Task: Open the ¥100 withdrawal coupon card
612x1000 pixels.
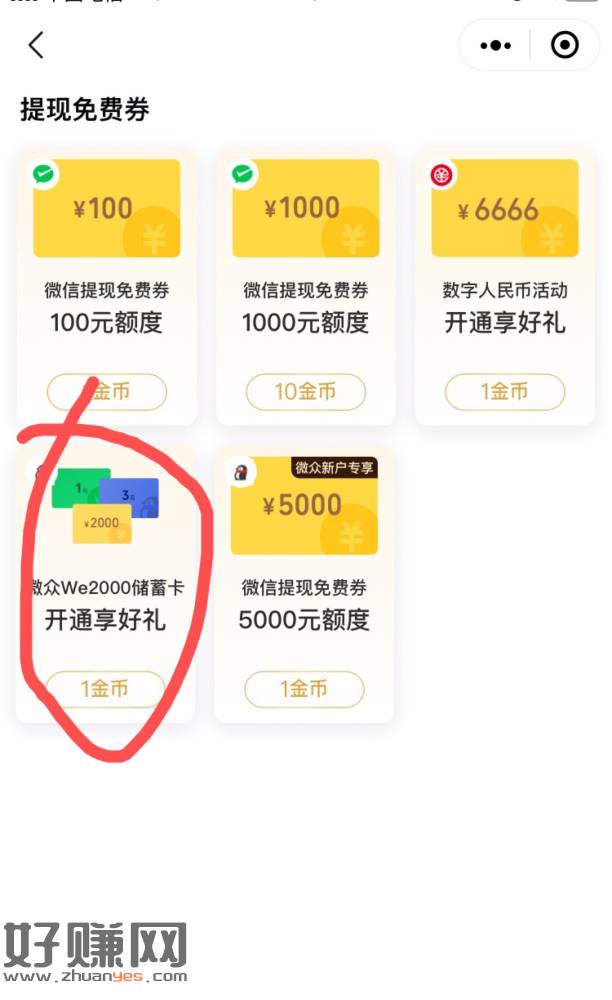Action: [x=106, y=209]
